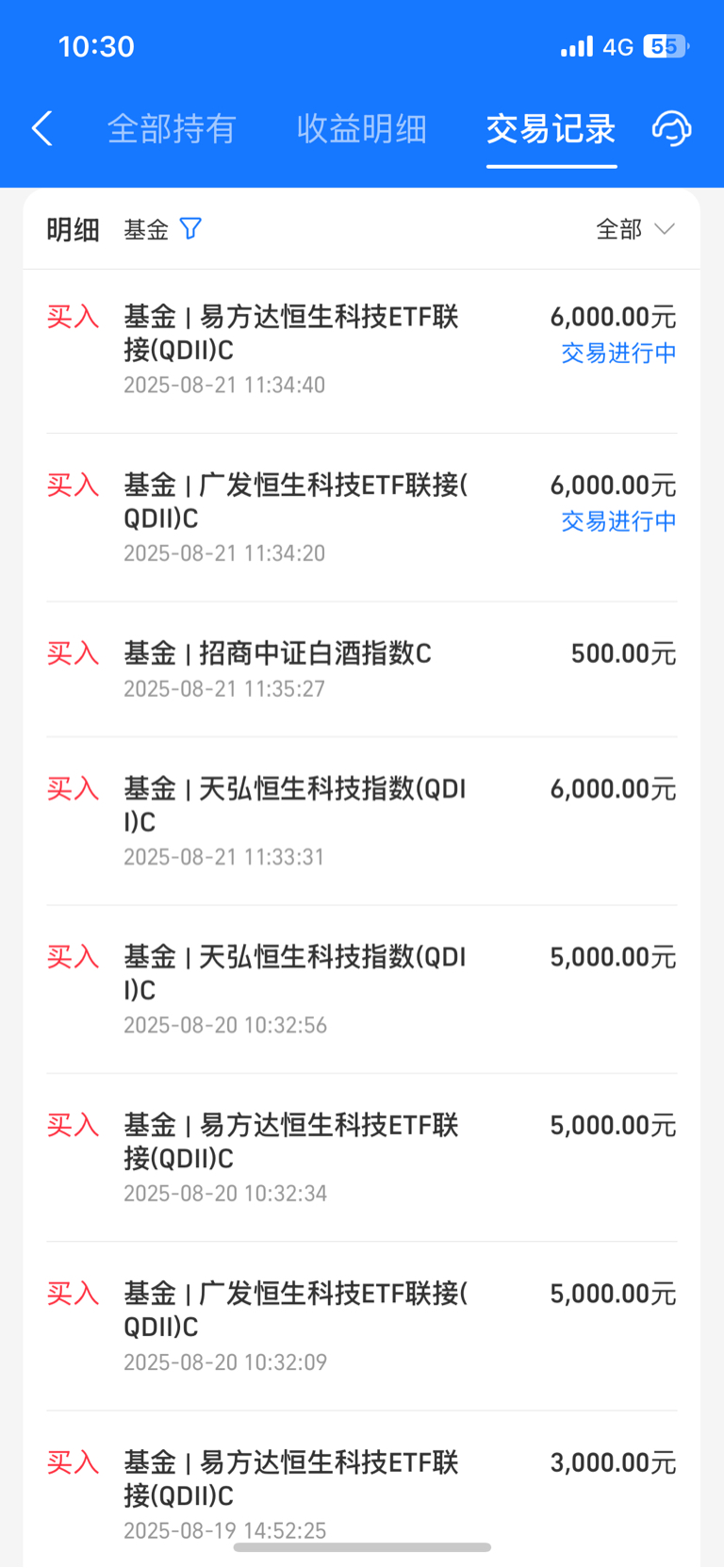Image resolution: width=724 pixels, height=1568 pixels.
Task: Switch to the 收益明细 tab
Action: (362, 128)
